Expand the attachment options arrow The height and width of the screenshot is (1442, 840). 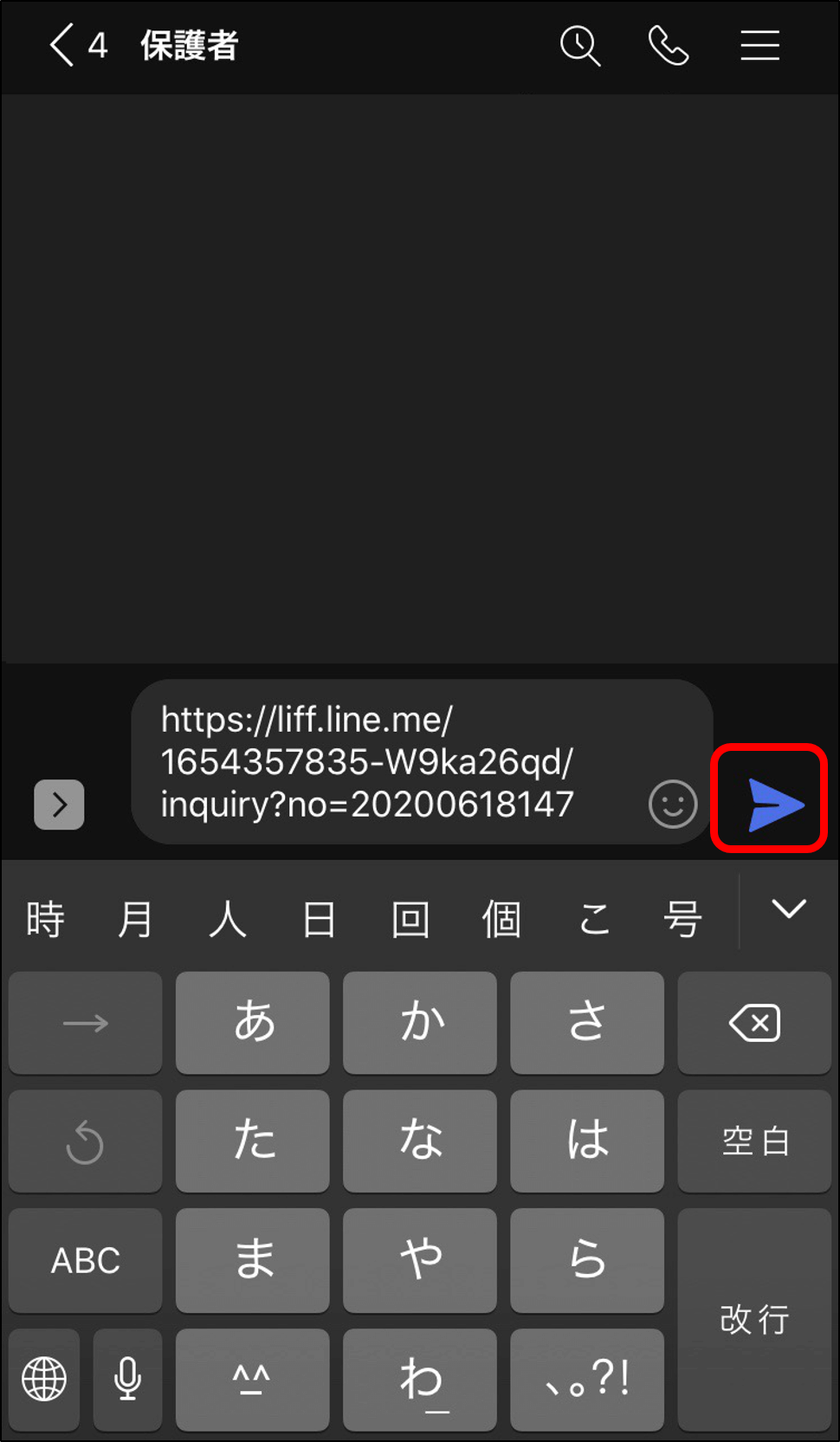tap(59, 805)
